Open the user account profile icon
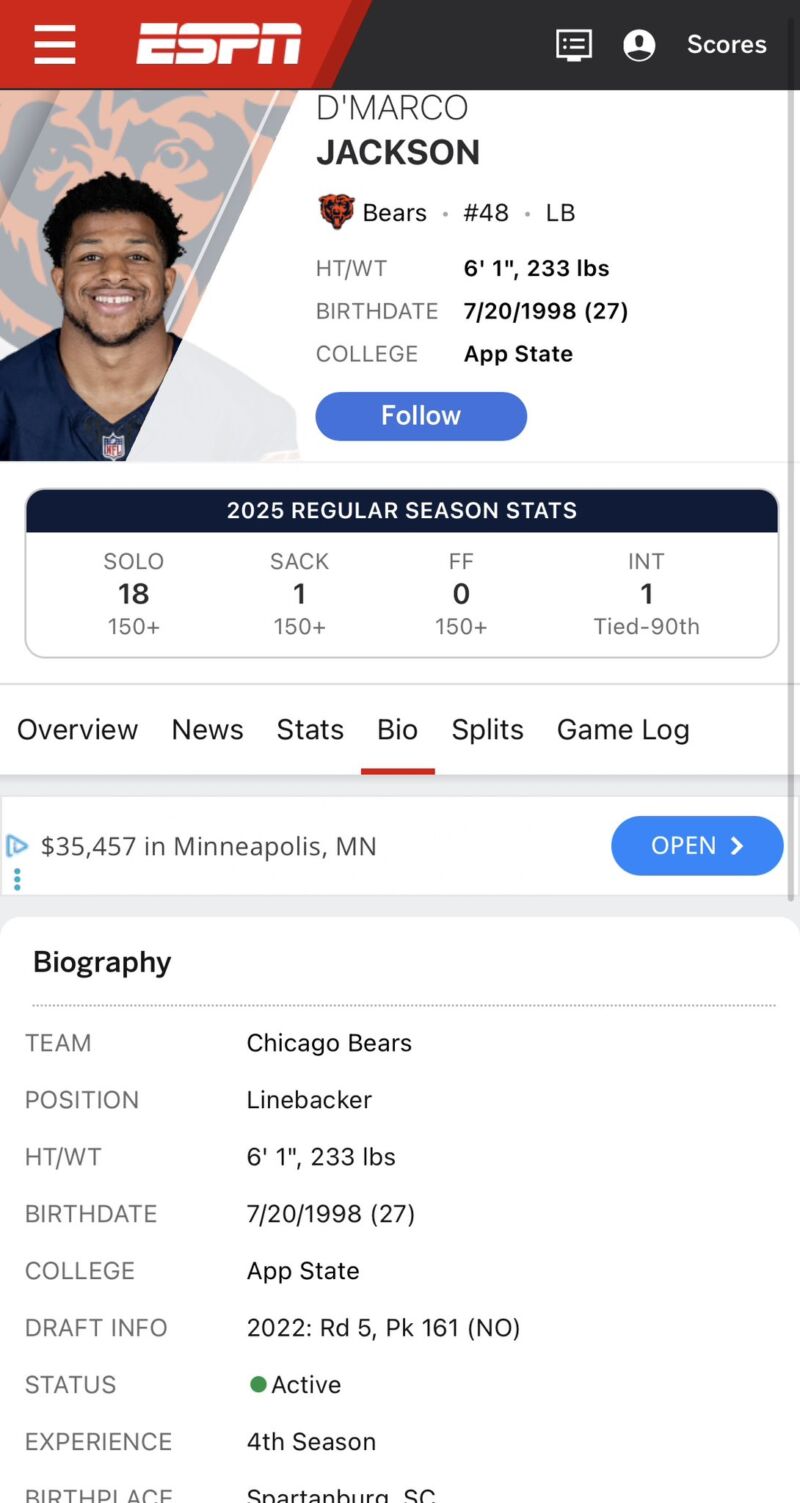This screenshot has width=800, height=1503. 639,45
